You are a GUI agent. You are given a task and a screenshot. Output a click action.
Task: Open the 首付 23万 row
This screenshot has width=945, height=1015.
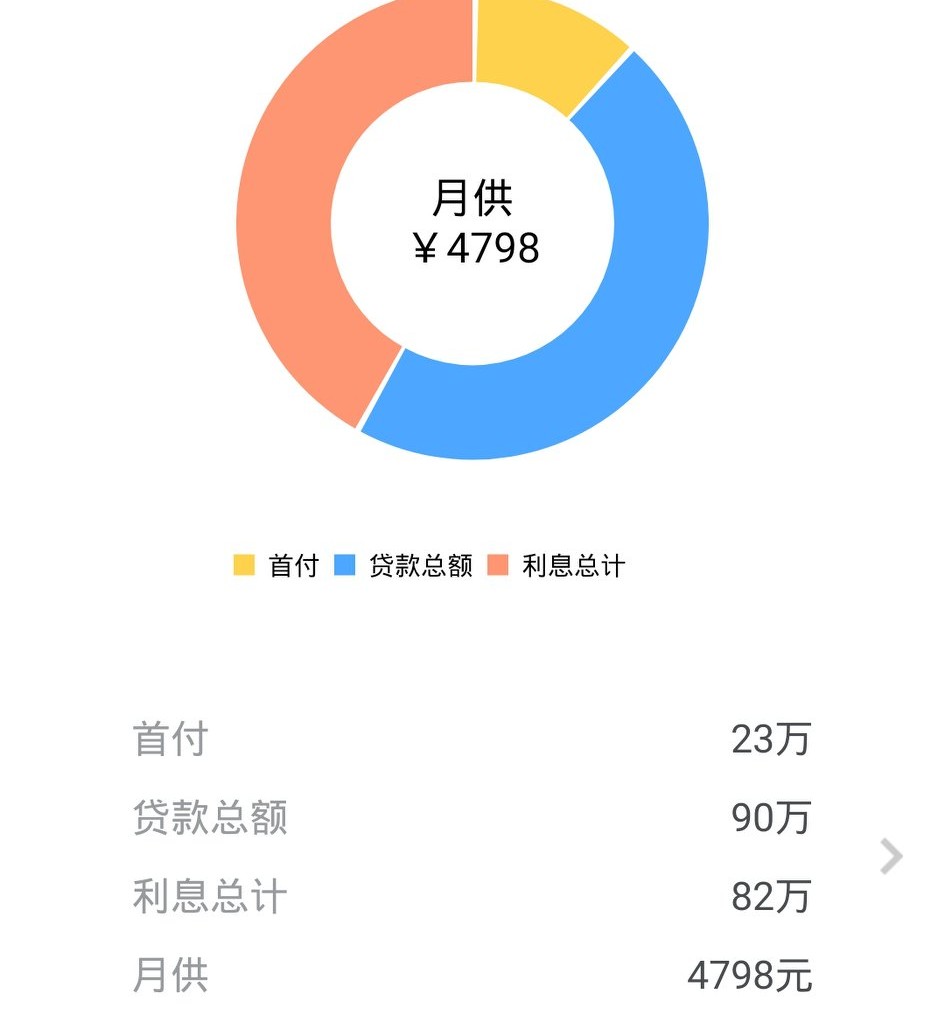click(x=470, y=740)
